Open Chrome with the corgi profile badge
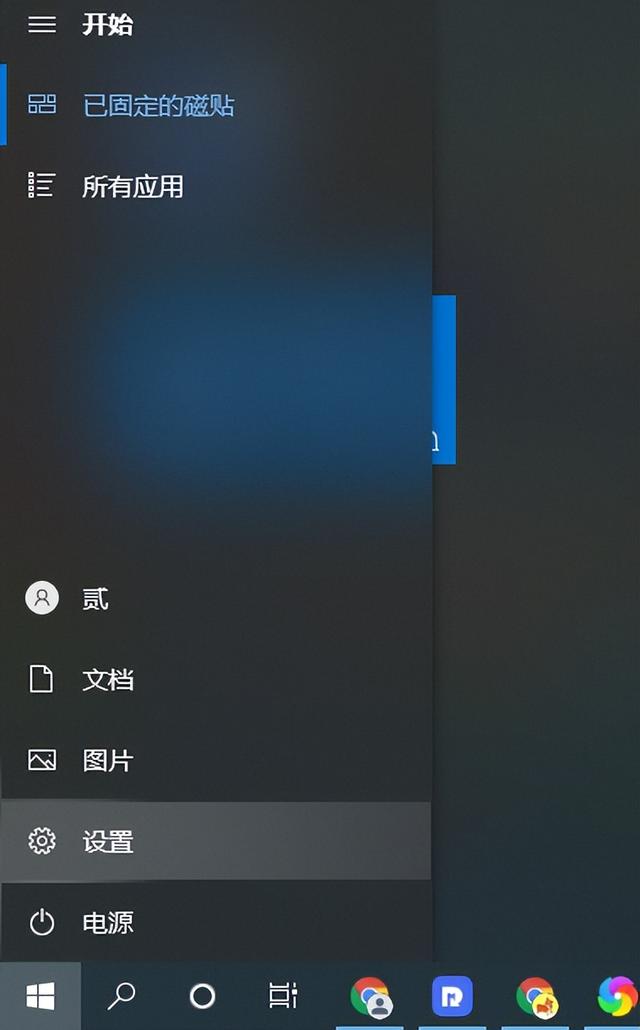 pyautogui.click(x=536, y=997)
